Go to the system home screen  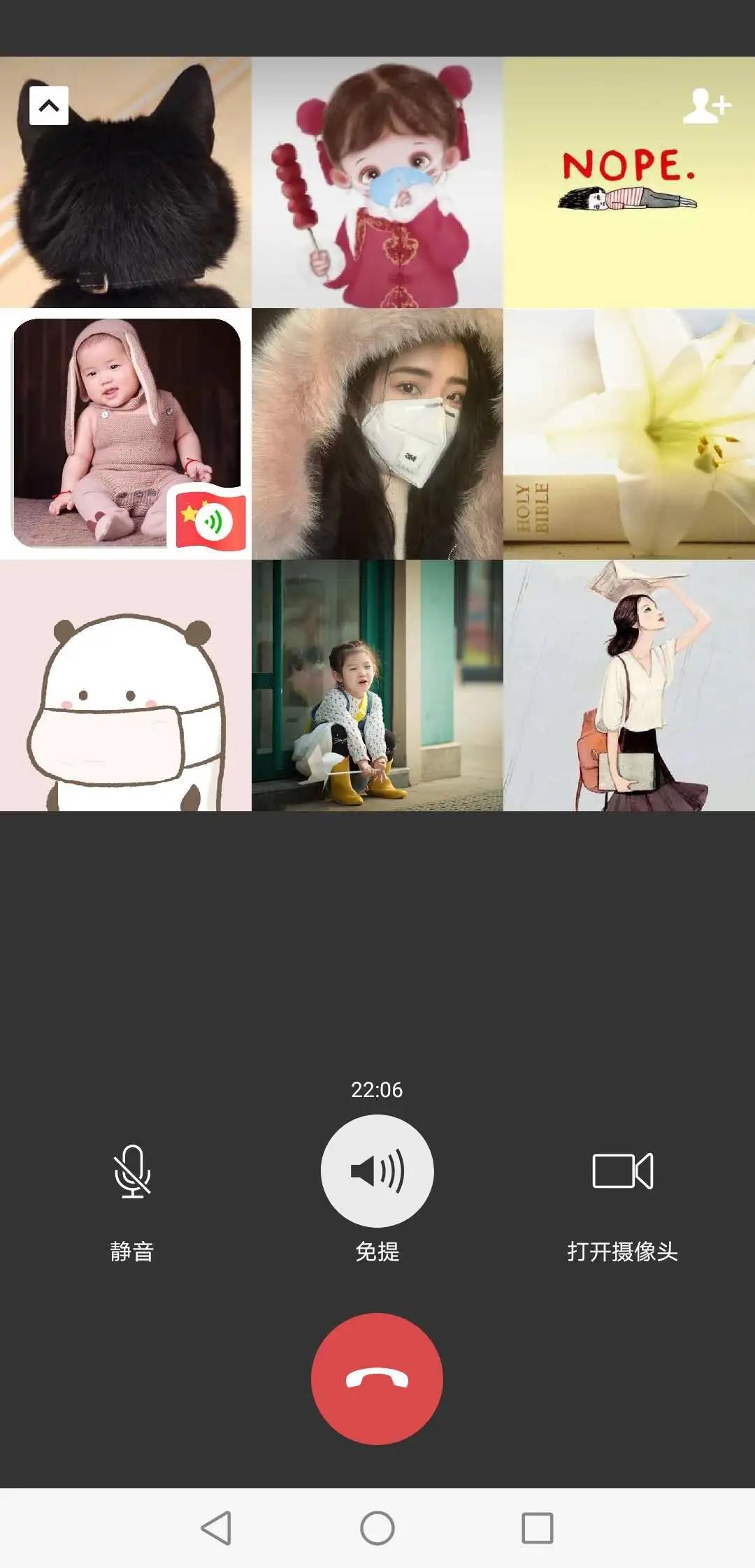(x=377, y=1527)
